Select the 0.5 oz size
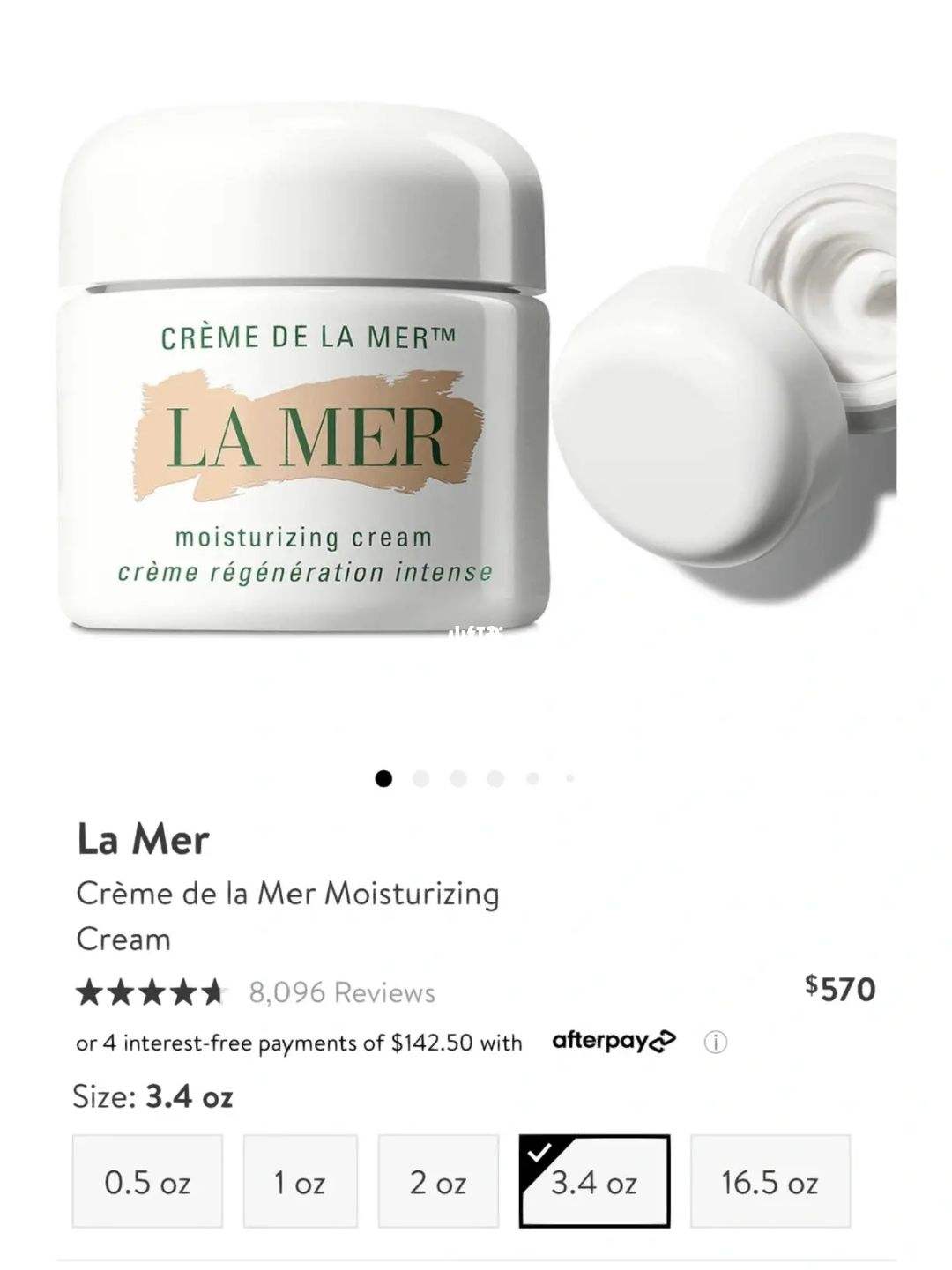The width and height of the screenshot is (952, 1270). point(147,1181)
